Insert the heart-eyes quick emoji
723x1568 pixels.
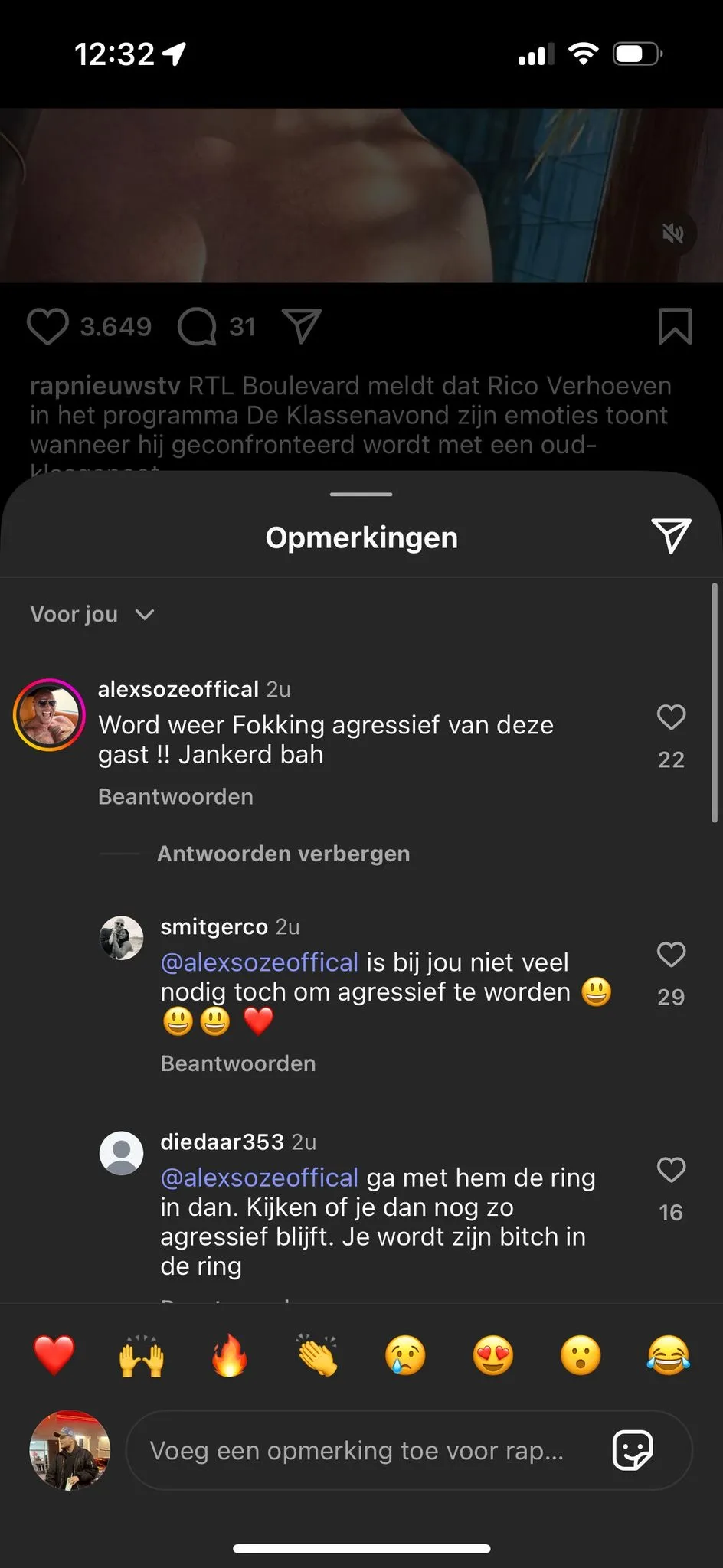pyautogui.click(x=492, y=1354)
